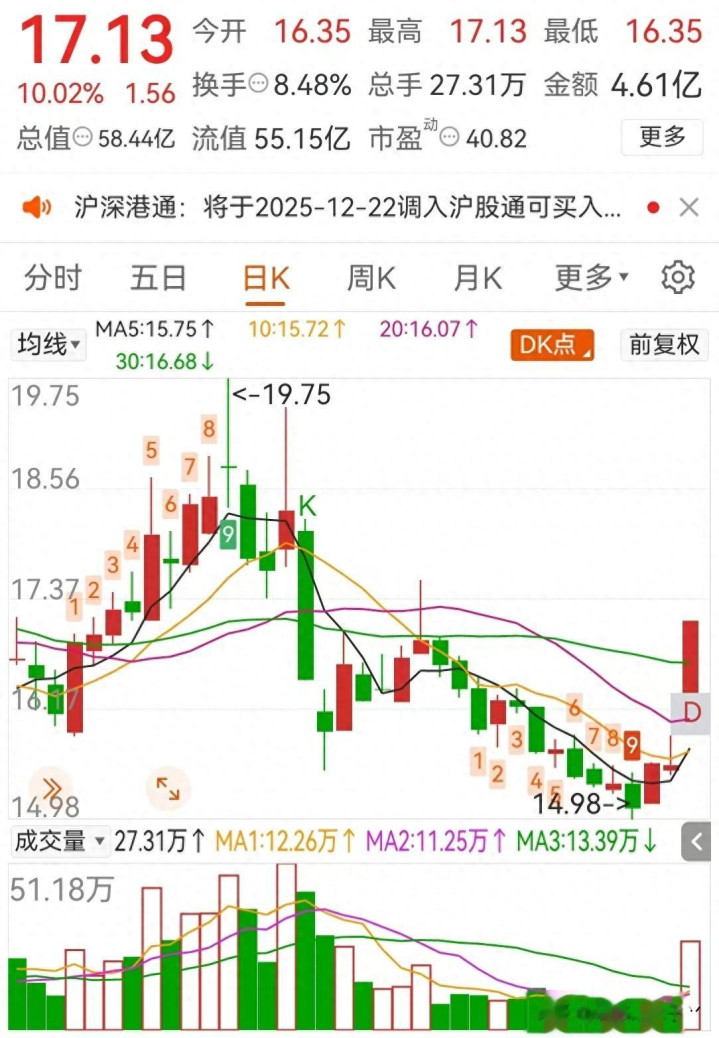Open the 沪深港通 announcement
719x1038 pixels.
point(348,208)
